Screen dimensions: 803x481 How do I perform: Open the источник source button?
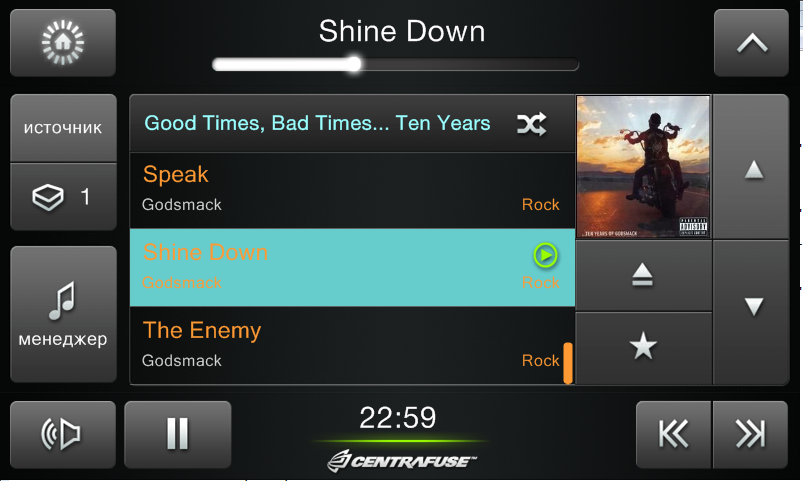pos(63,128)
